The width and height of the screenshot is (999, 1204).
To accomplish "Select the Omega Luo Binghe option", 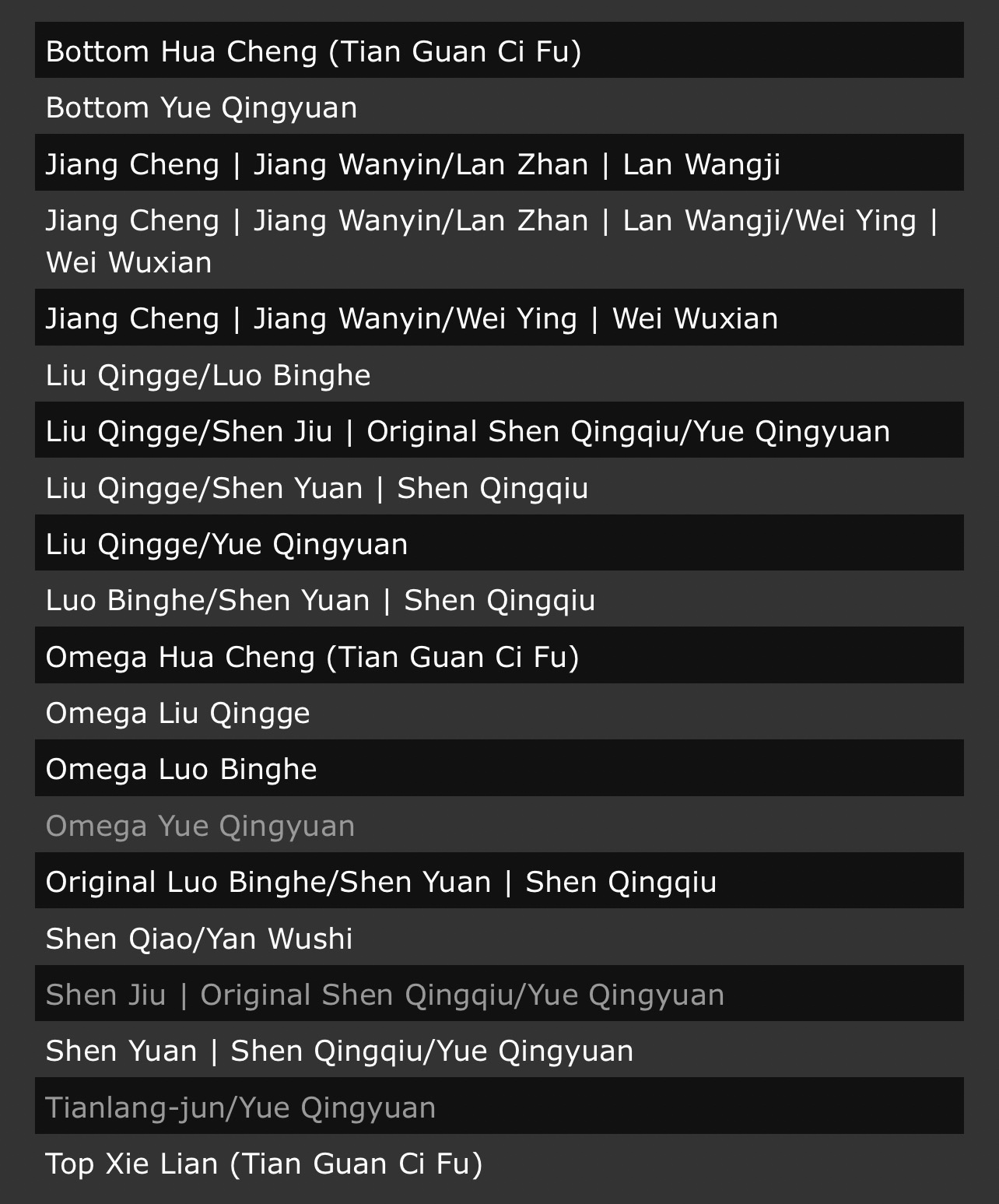I will pos(181,769).
